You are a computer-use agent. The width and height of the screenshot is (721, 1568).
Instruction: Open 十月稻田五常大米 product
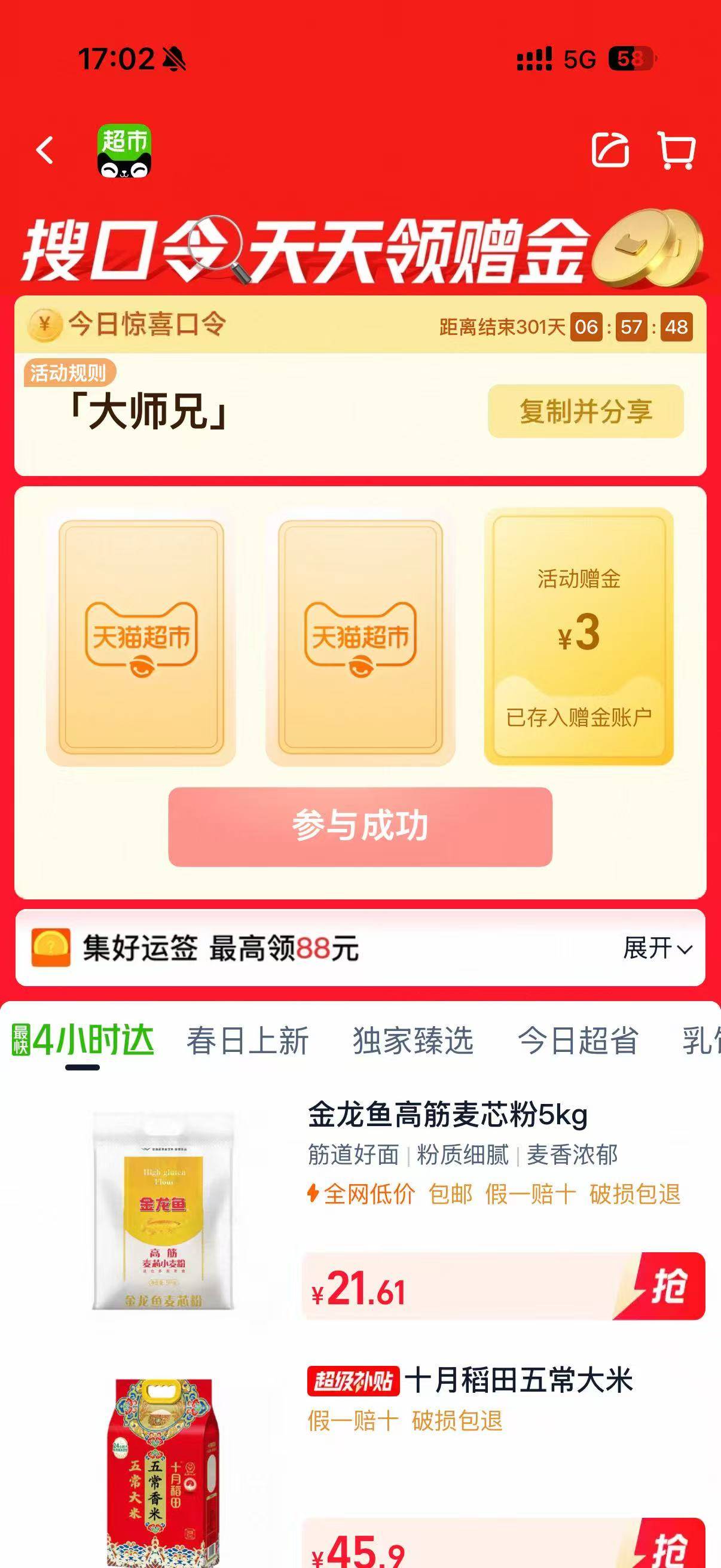click(x=518, y=1379)
